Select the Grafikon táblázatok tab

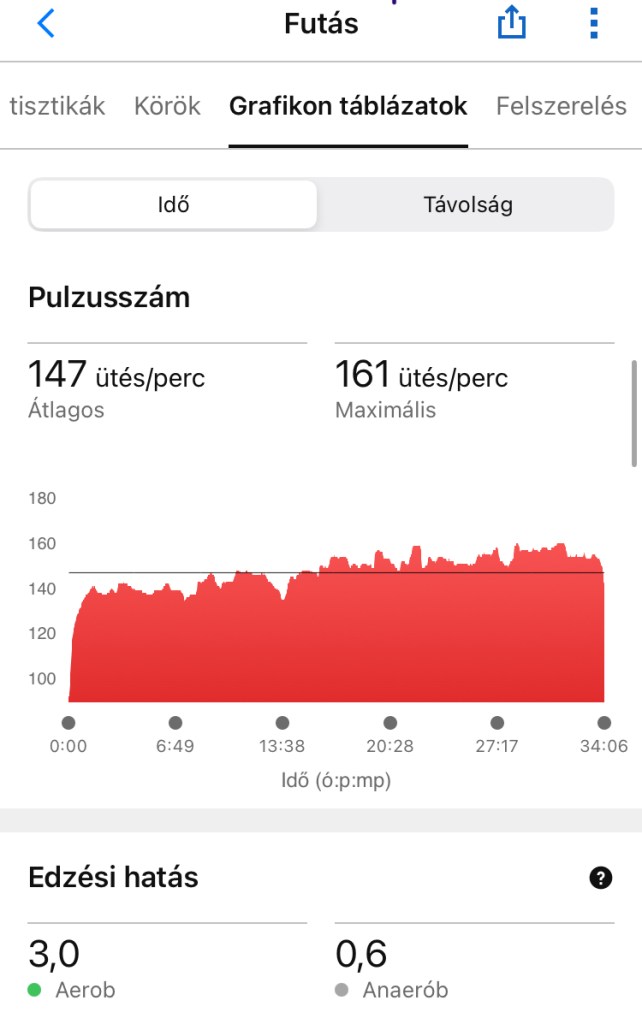[348, 107]
